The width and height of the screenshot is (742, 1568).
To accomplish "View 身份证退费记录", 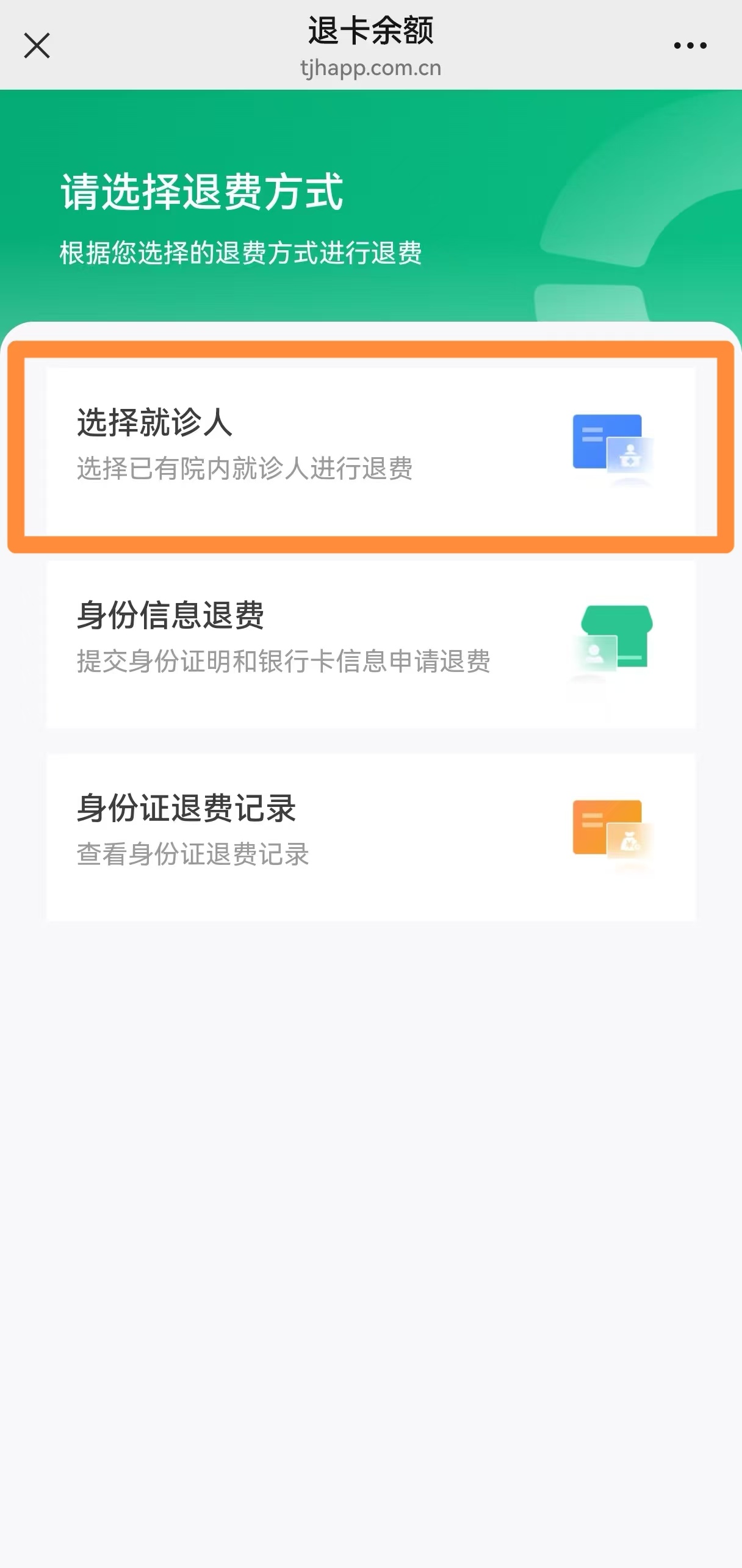I will (x=370, y=836).
